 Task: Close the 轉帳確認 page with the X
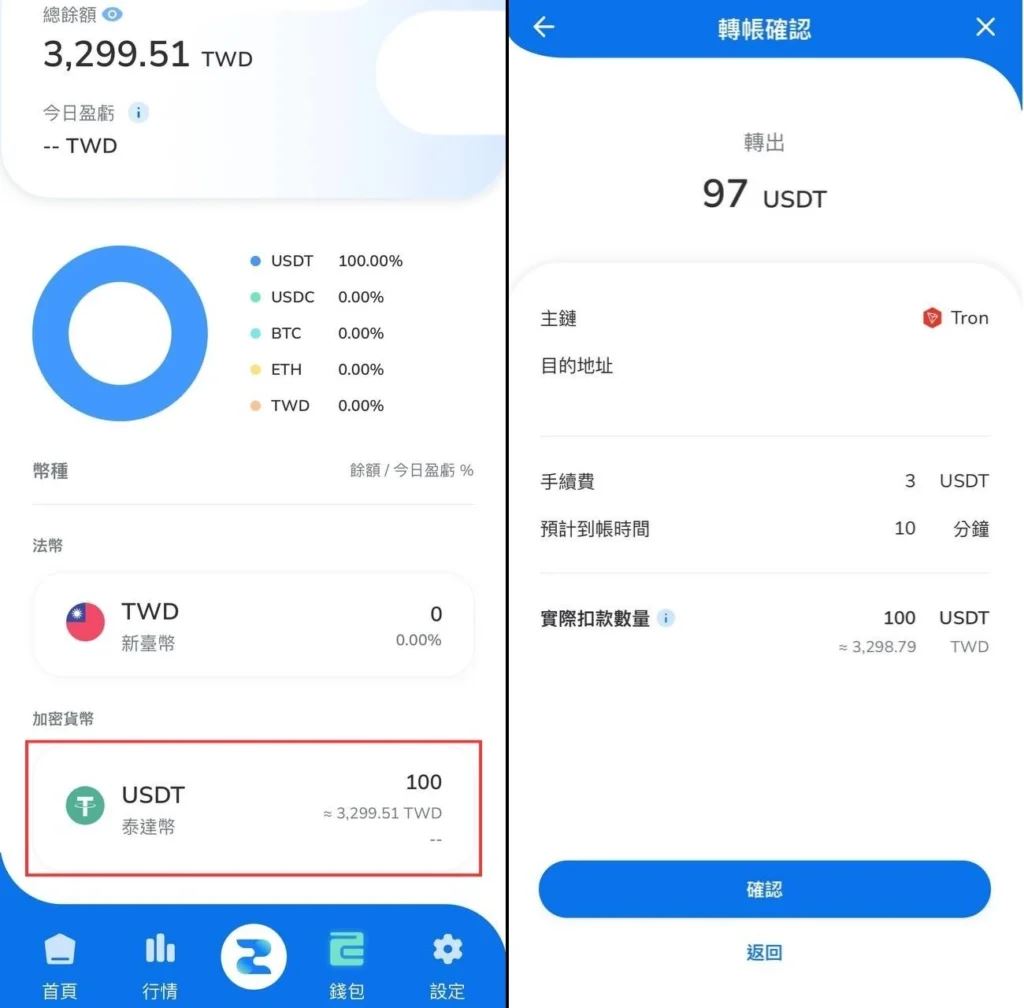(985, 27)
